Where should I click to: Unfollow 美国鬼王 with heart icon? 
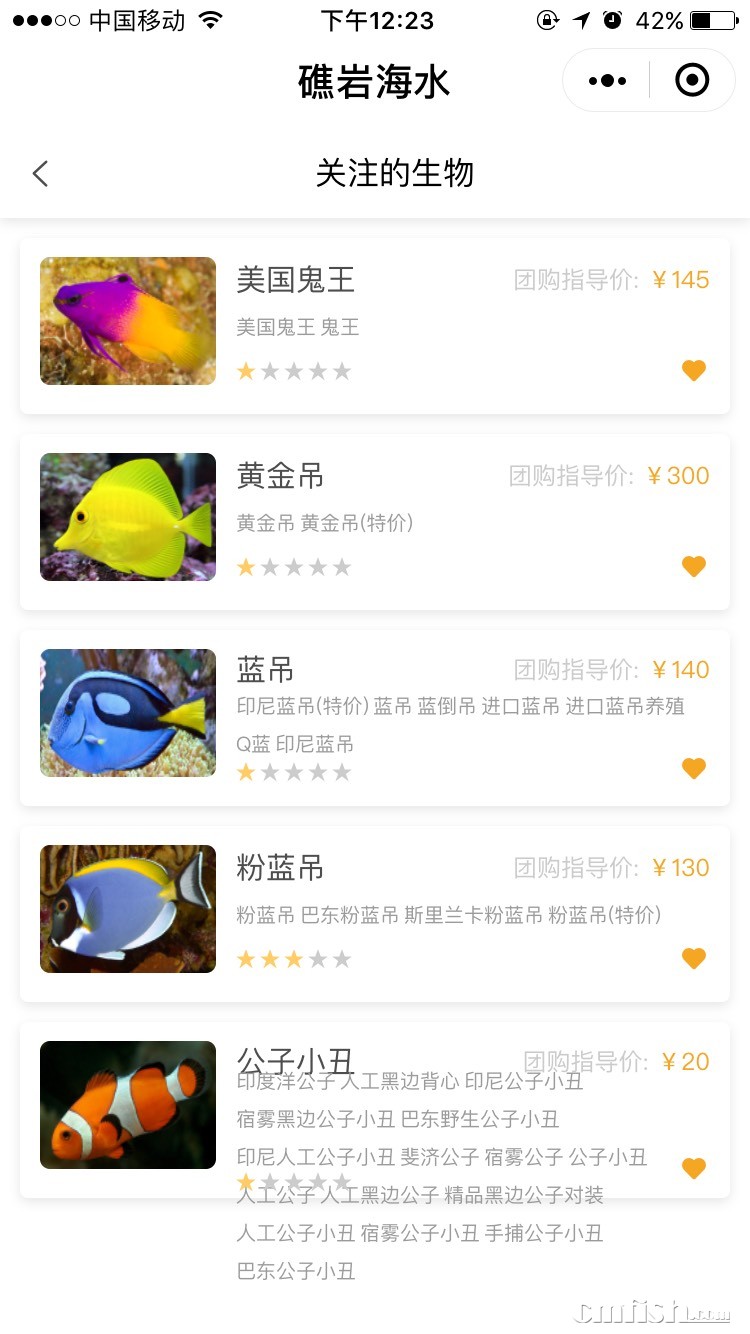(x=694, y=371)
